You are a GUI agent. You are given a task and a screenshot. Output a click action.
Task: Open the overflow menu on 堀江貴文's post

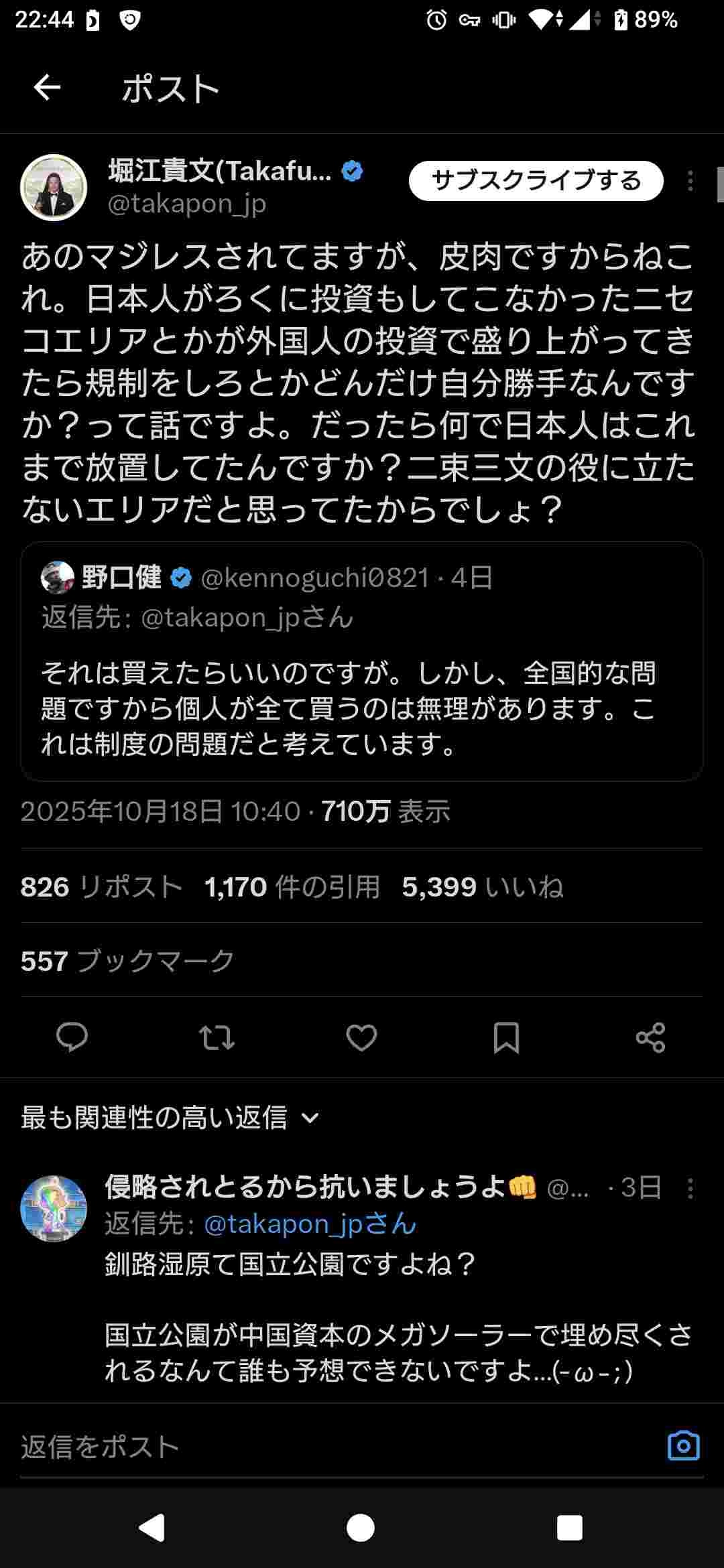(x=690, y=181)
